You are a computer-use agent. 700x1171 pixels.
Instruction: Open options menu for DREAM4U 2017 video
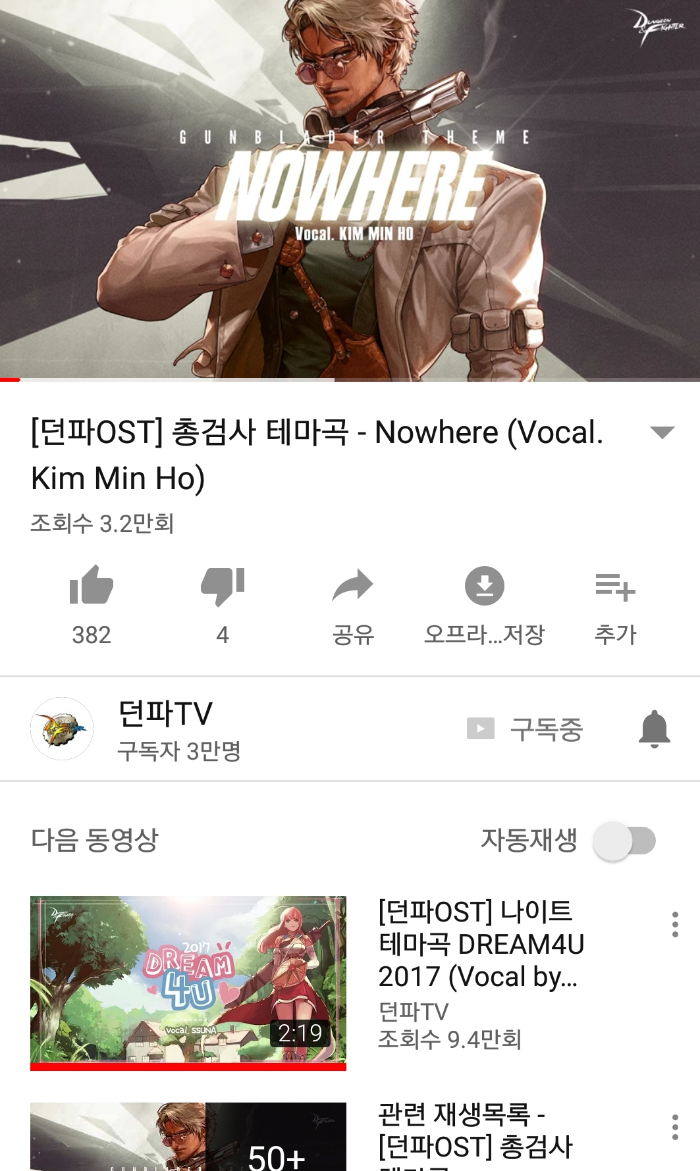coord(675,925)
